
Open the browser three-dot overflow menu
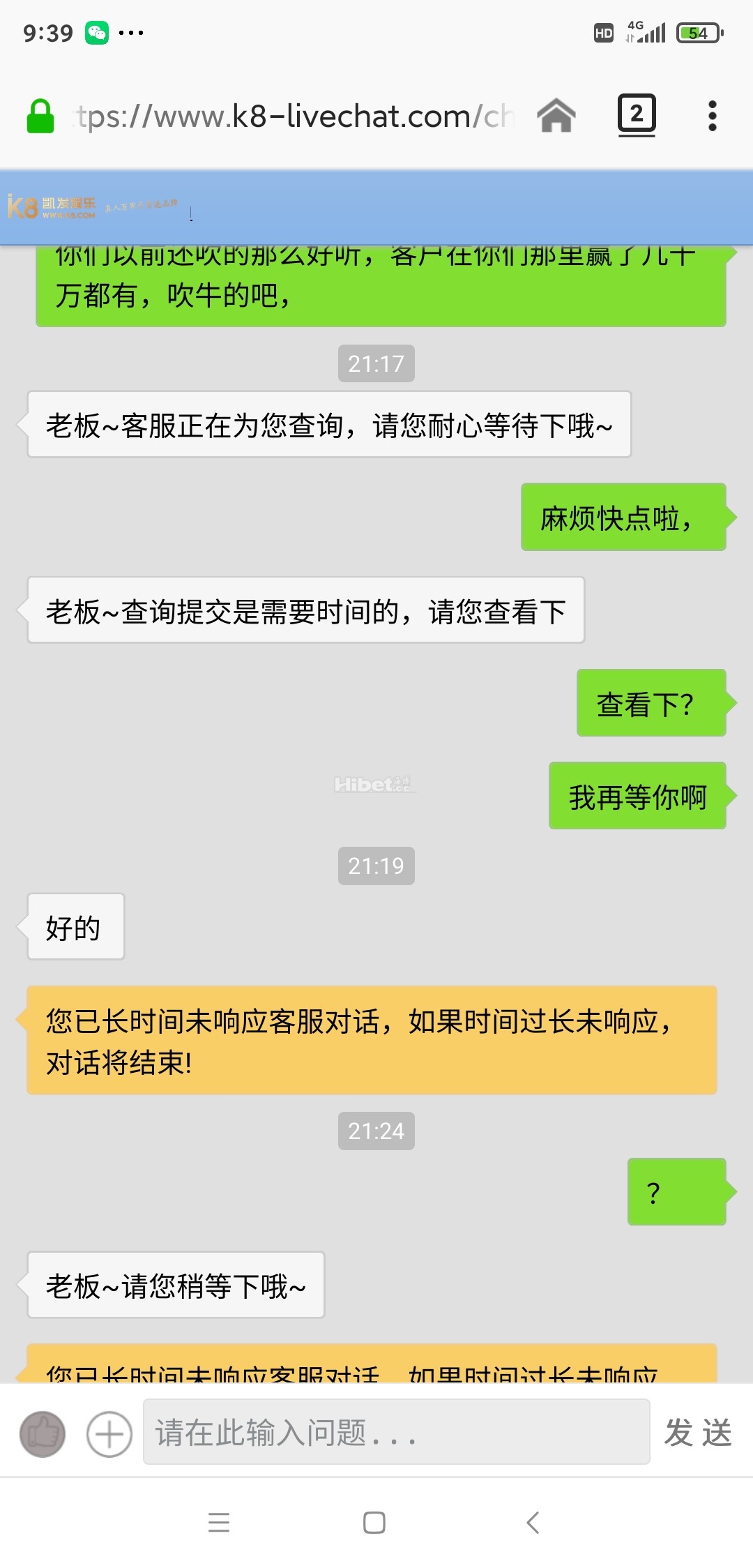click(712, 116)
